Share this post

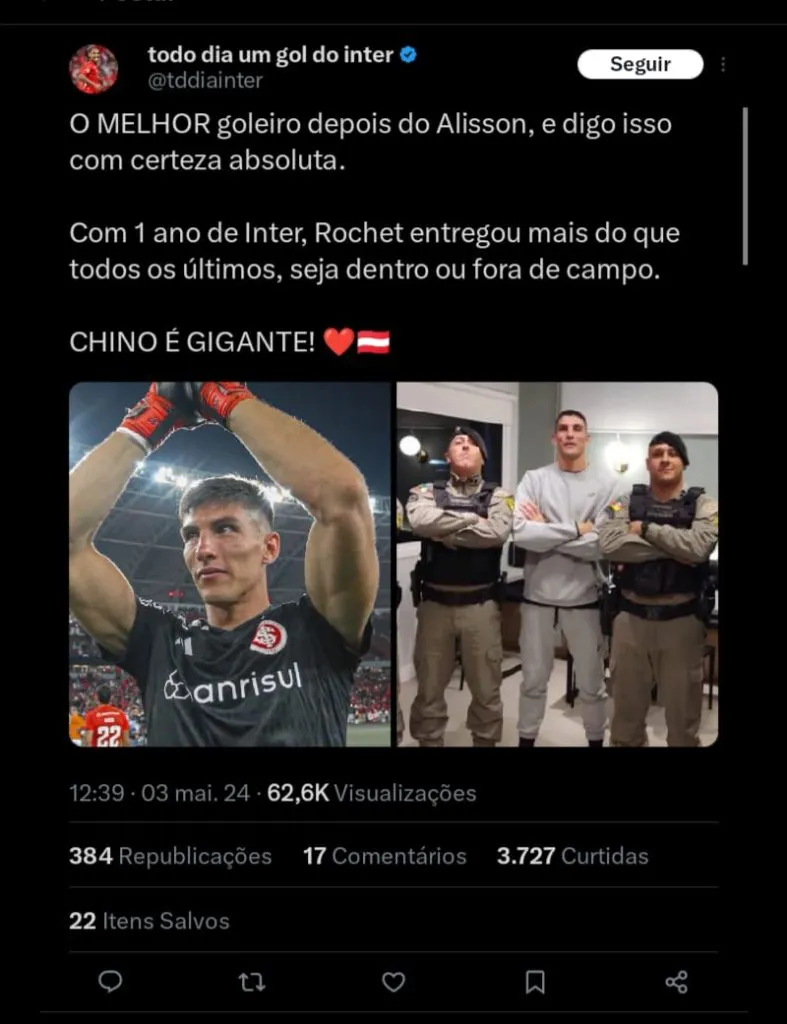[676, 982]
